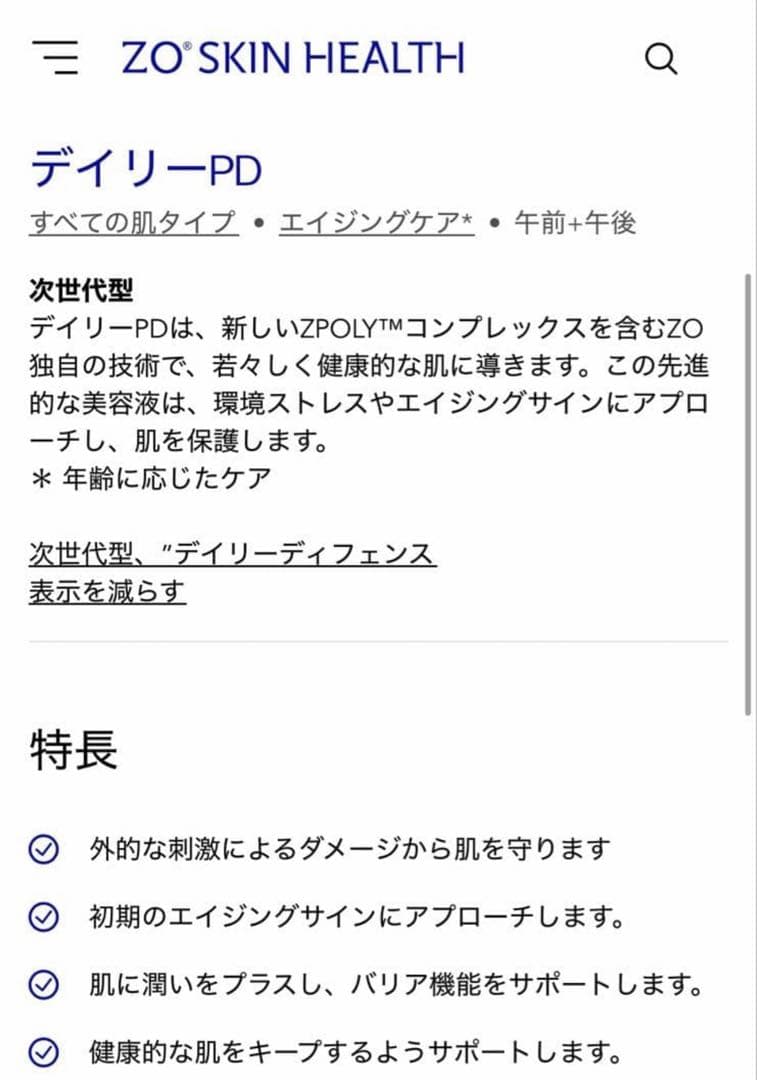Expand 次世代型、デイリーディフェンス section
Viewport: 757px width, 1080px height.
pos(230,555)
